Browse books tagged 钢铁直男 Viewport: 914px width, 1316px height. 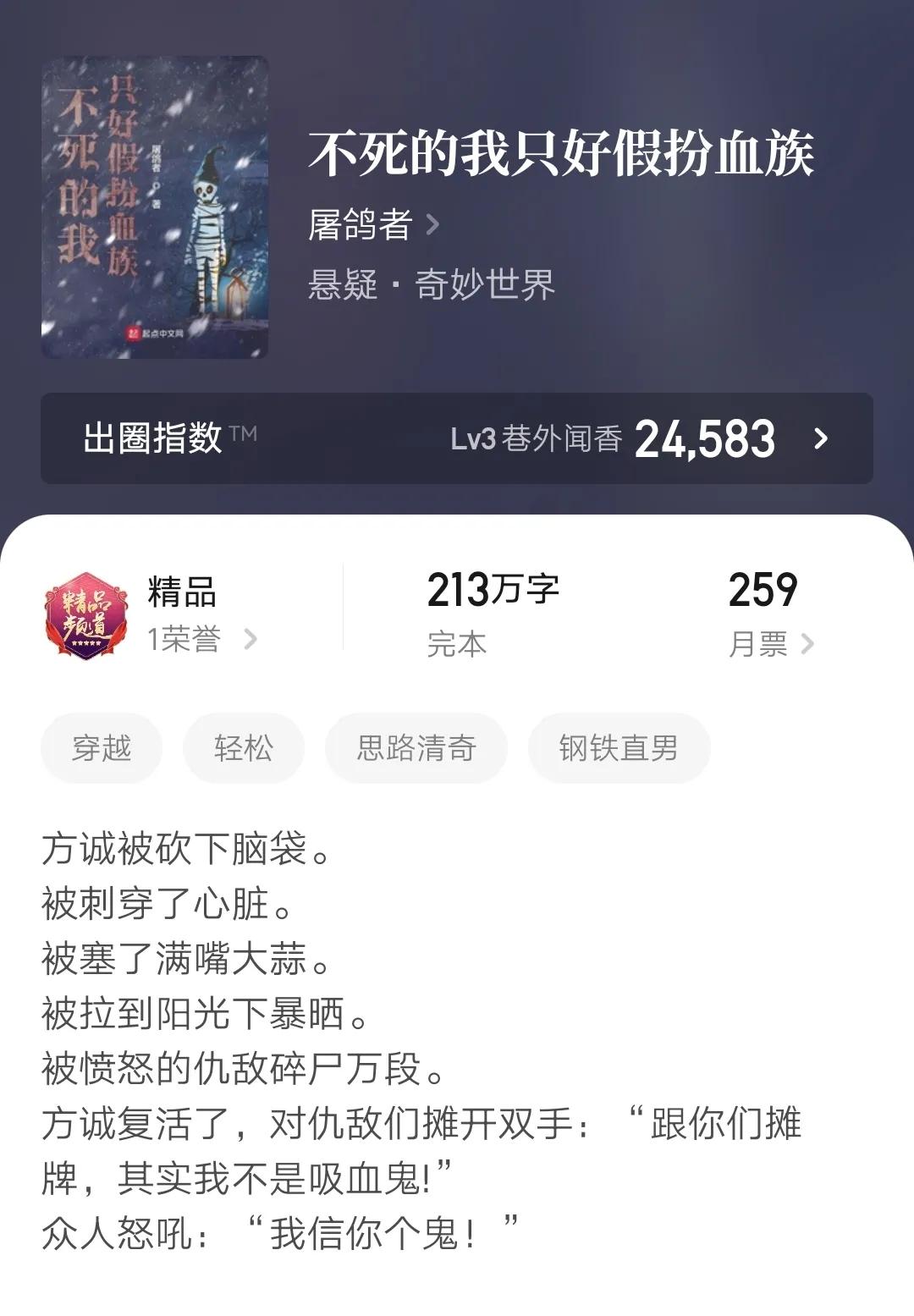click(619, 748)
